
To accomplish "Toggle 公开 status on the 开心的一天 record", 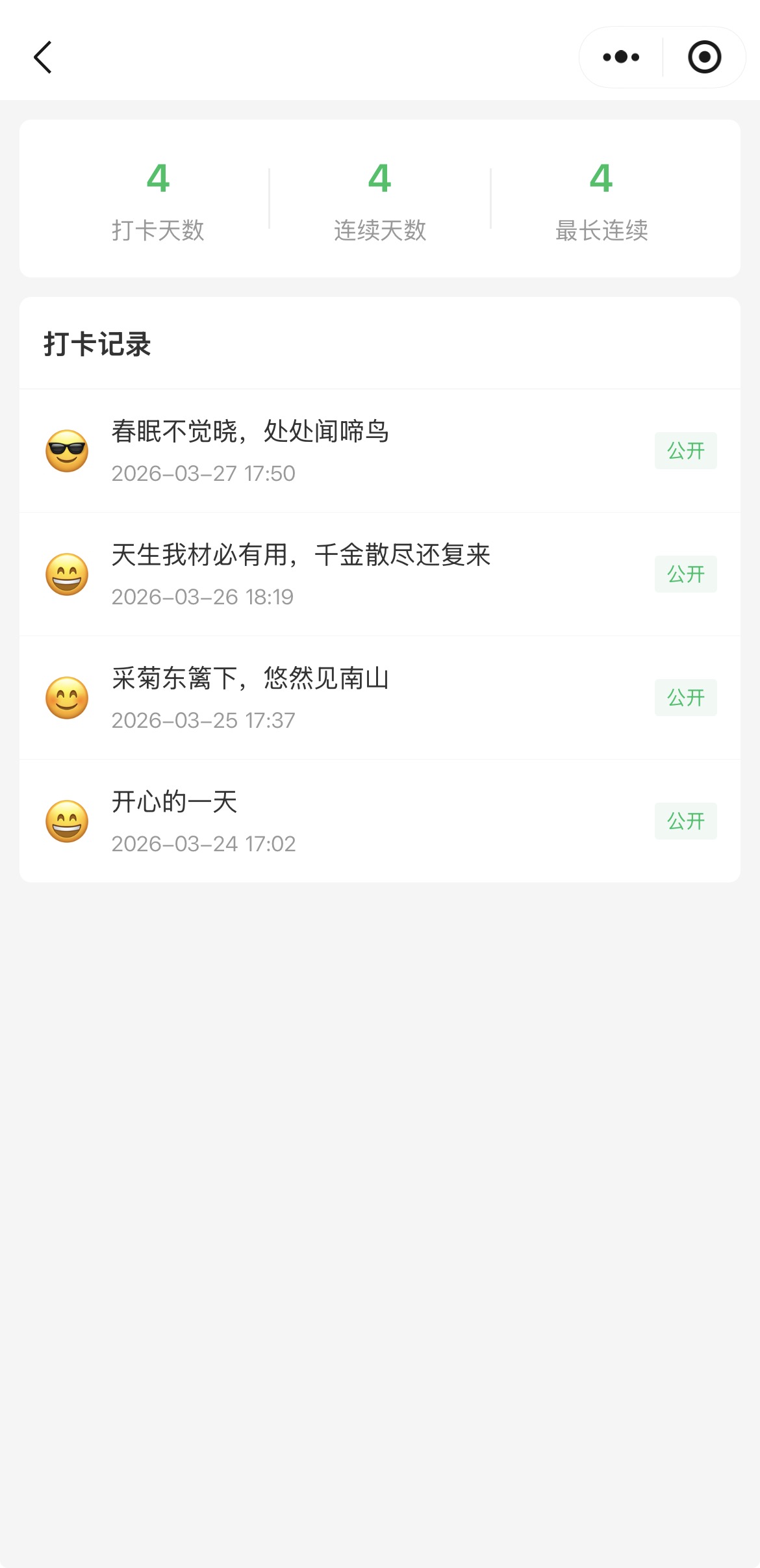I will pyautogui.click(x=685, y=820).
